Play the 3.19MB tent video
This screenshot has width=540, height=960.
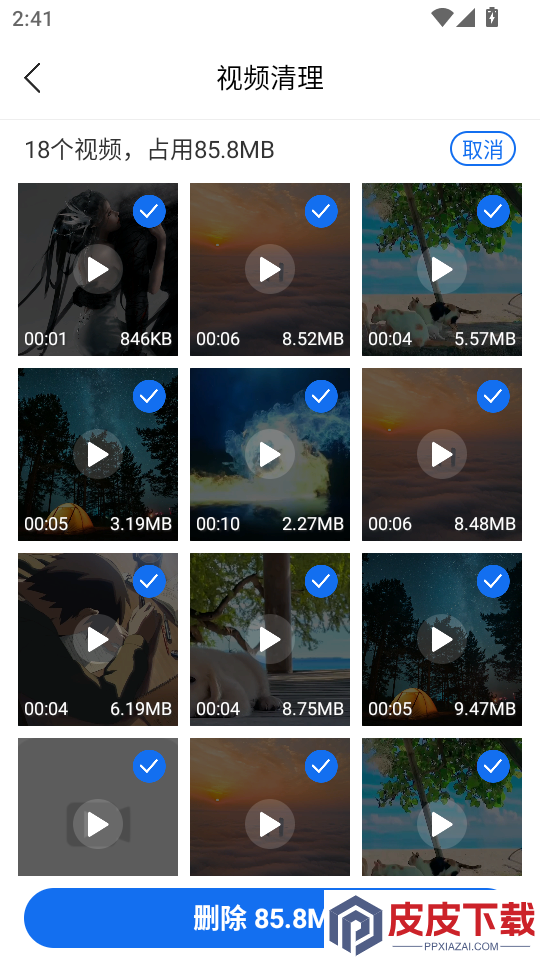98,454
